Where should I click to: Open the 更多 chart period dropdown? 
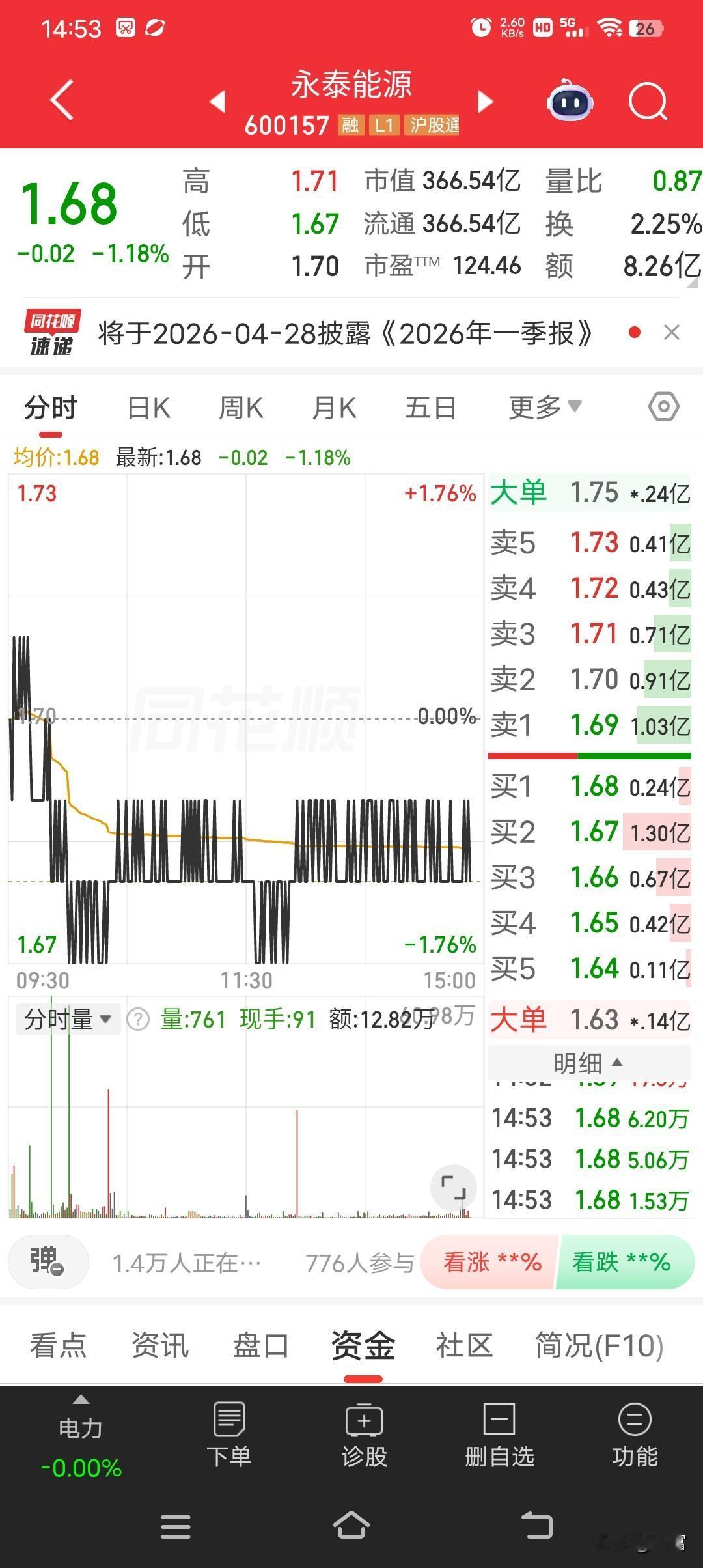(x=544, y=406)
